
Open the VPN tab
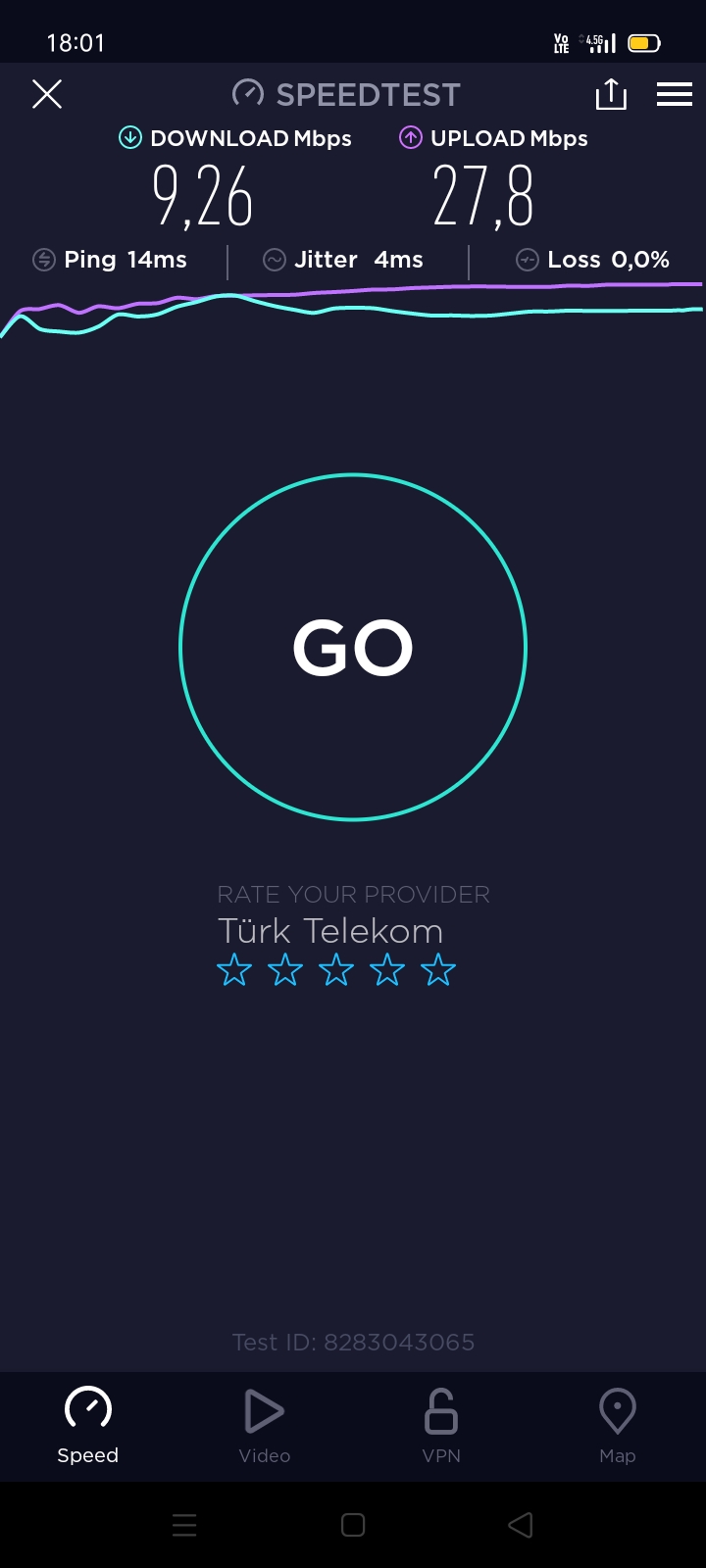[441, 1426]
